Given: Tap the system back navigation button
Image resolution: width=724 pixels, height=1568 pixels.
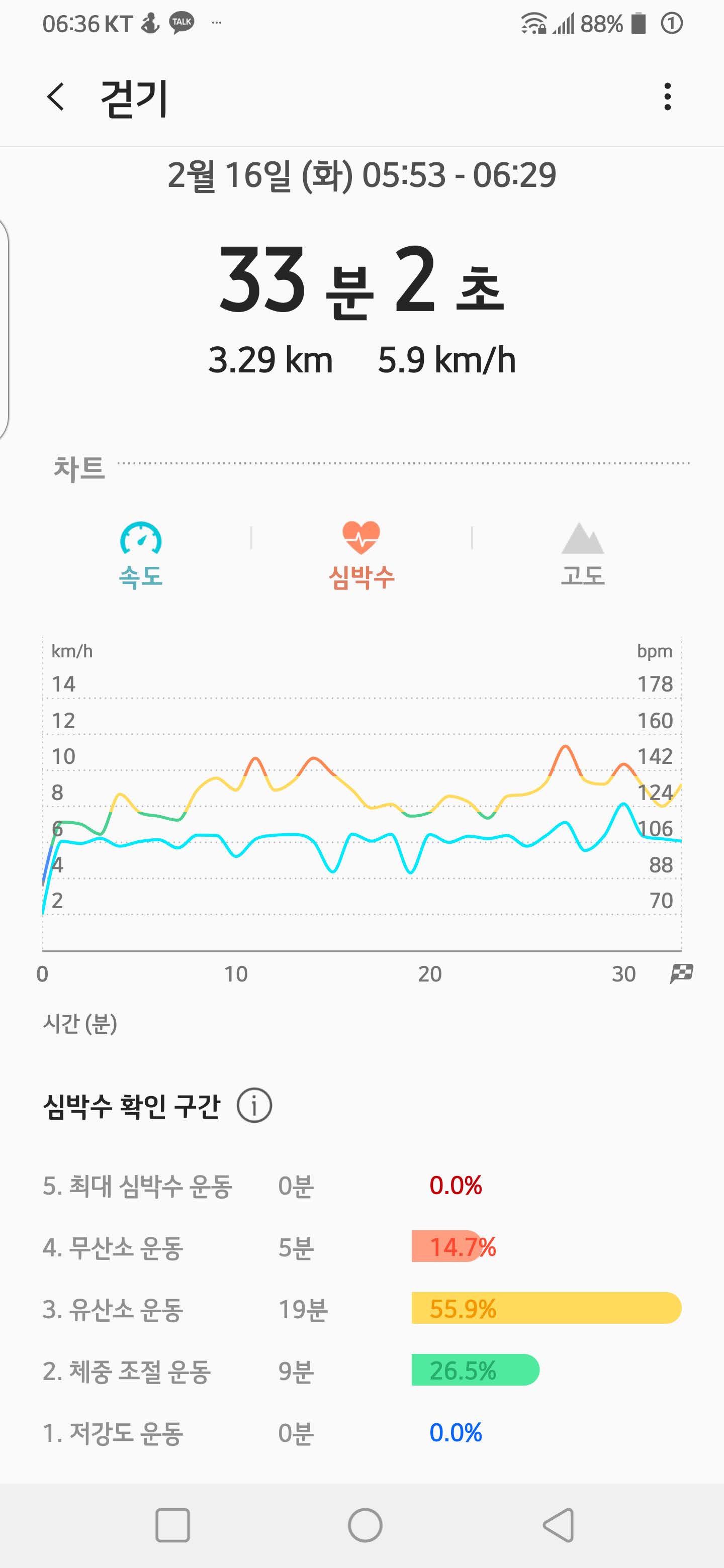Looking at the screenshot, I should click(559, 1525).
